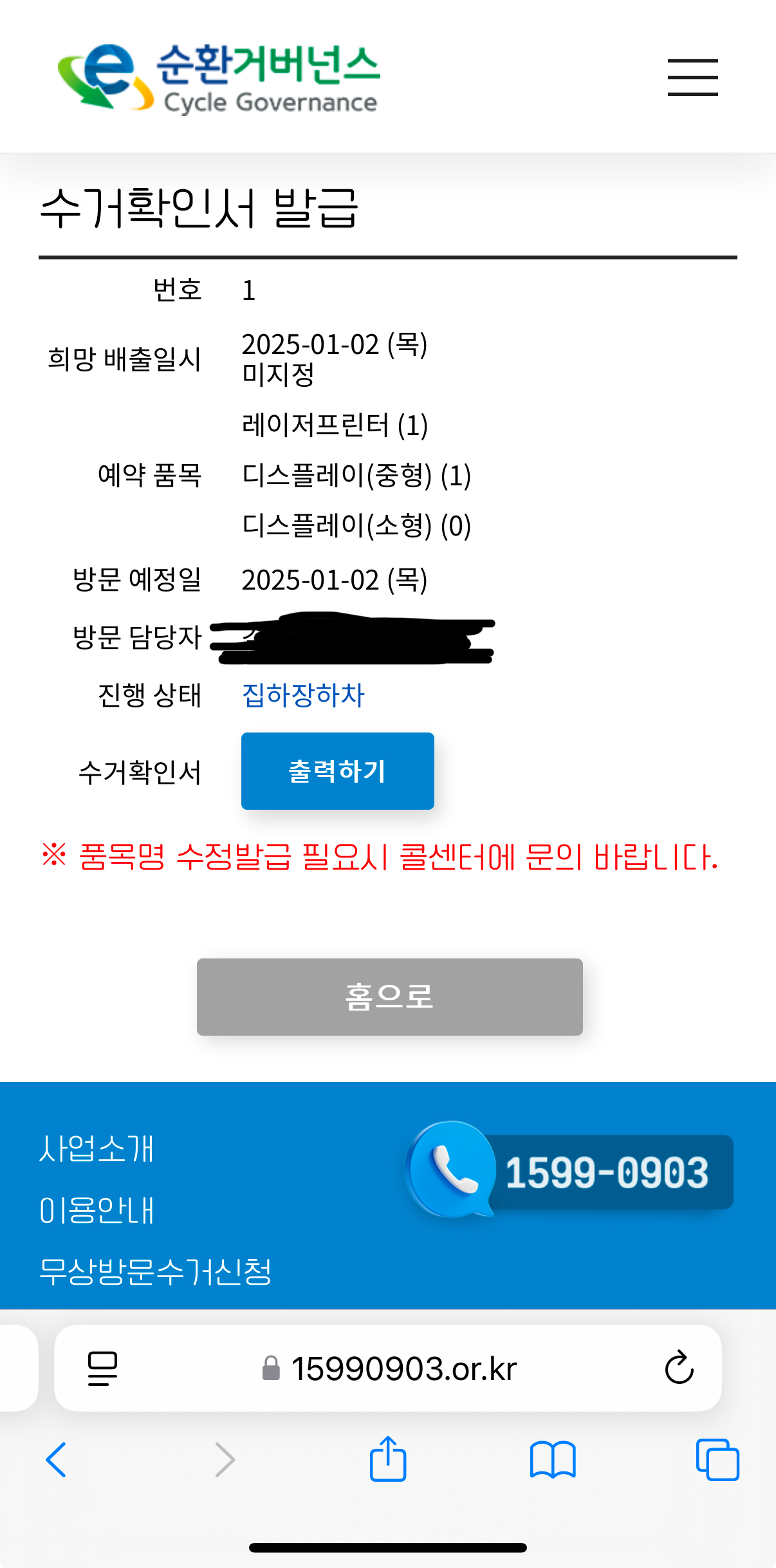Open Safari bookmarks
This screenshot has width=776, height=1568.
click(552, 1460)
